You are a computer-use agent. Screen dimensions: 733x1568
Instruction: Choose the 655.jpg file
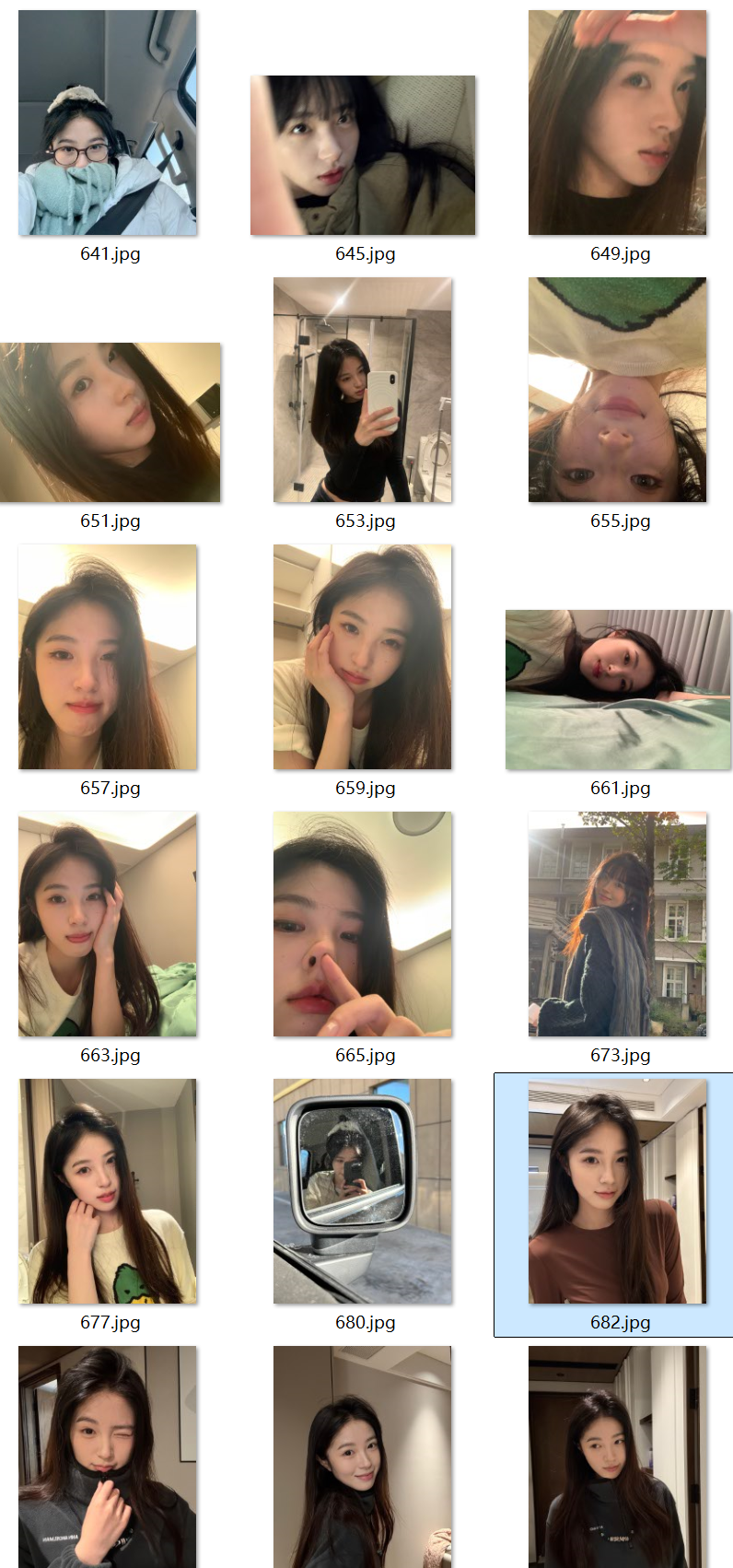tap(617, 390)
